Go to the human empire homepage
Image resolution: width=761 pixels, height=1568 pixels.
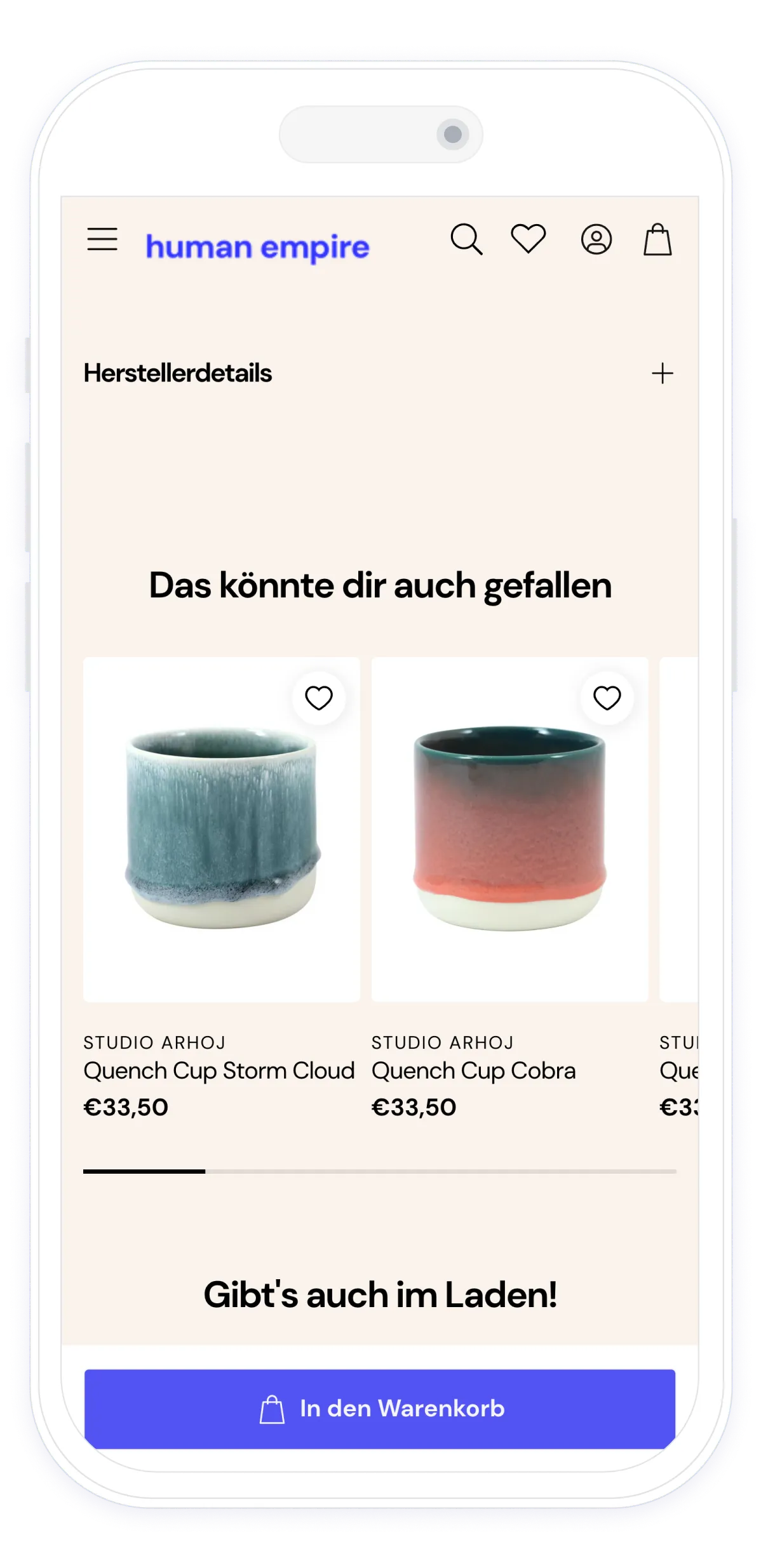pos(257,247)
